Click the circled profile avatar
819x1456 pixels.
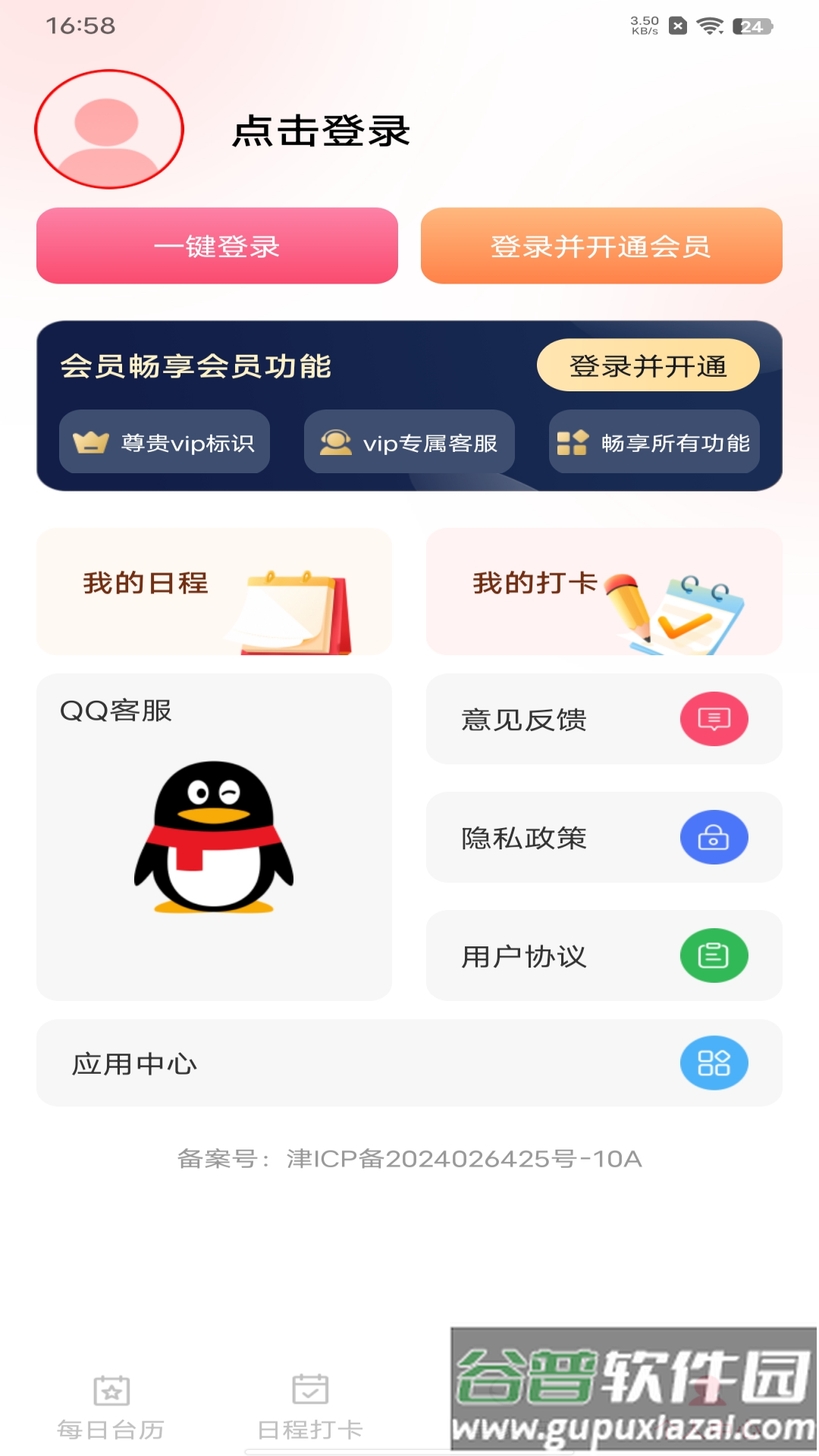click(108, 129)
